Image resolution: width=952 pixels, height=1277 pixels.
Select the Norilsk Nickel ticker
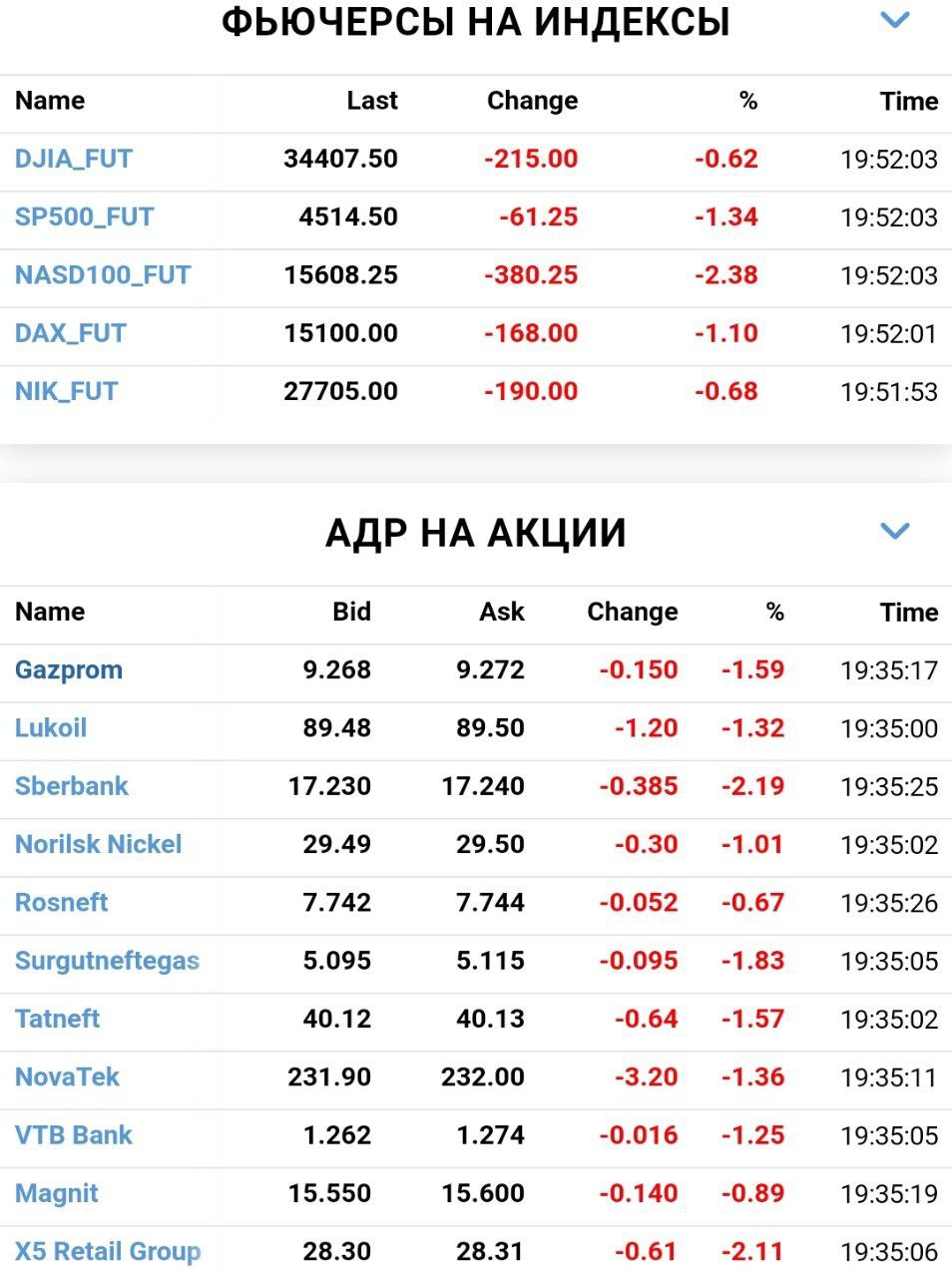point(98,843)
